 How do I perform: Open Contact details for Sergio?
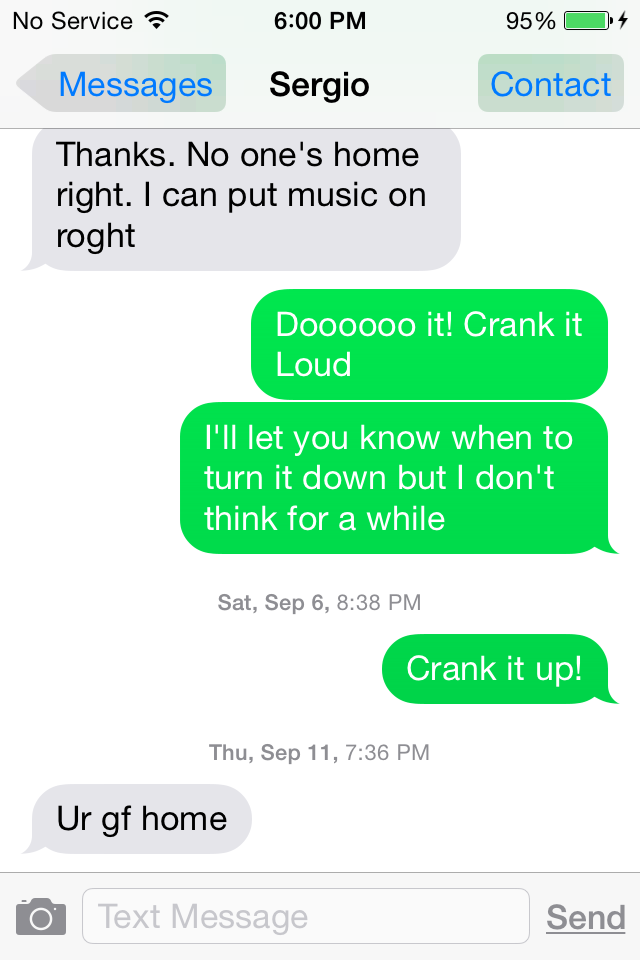pos(551,84)
